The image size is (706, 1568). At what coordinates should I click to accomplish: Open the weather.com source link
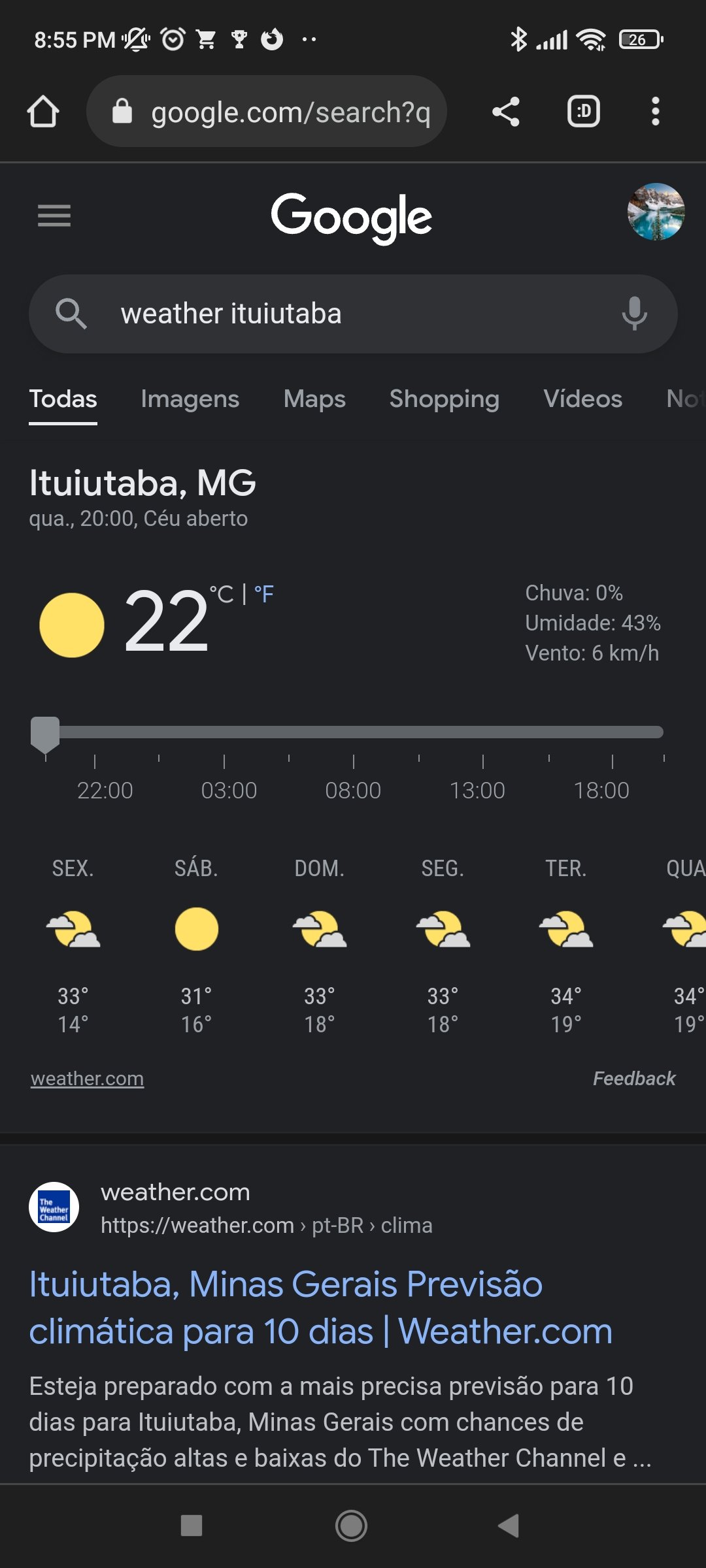tap(87, 1079)
